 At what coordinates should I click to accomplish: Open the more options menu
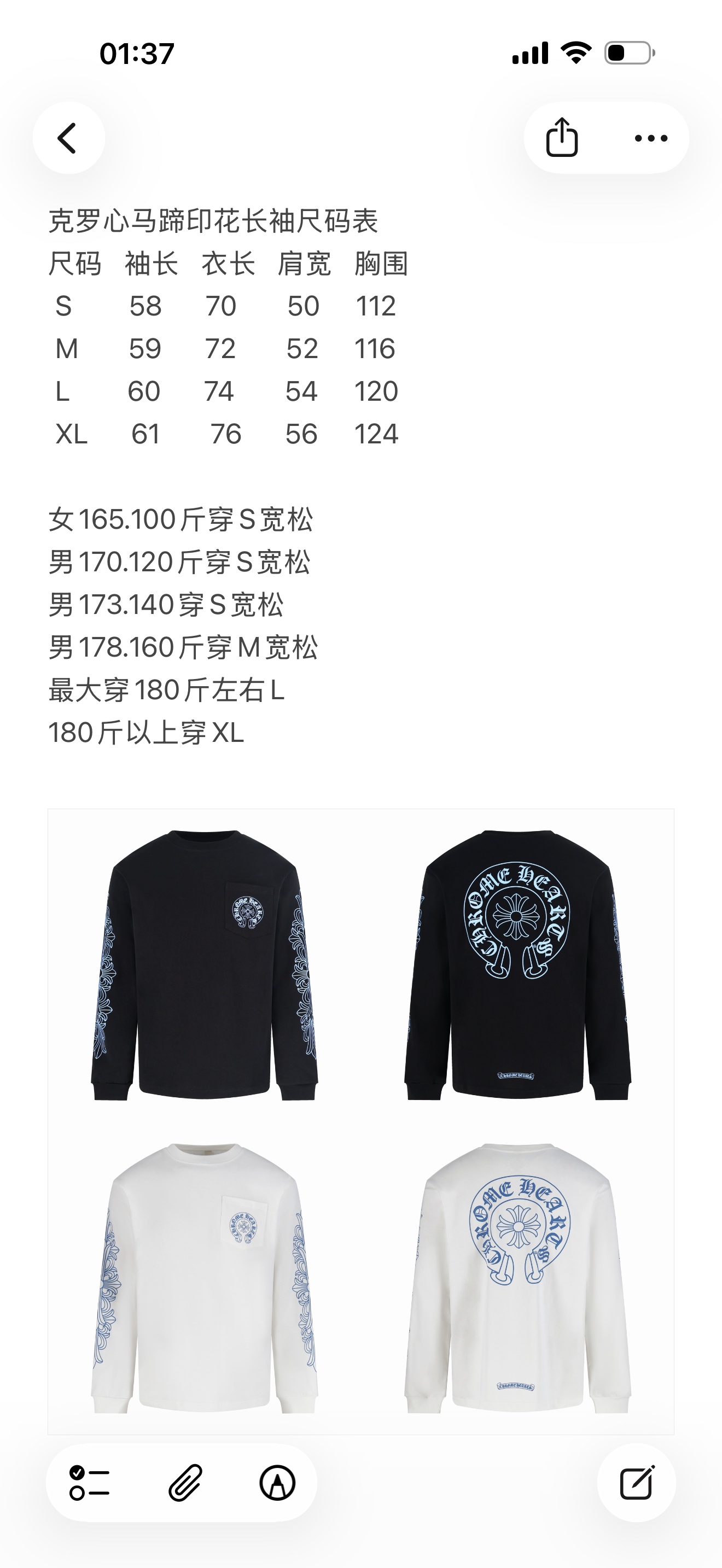pos(651,138)
